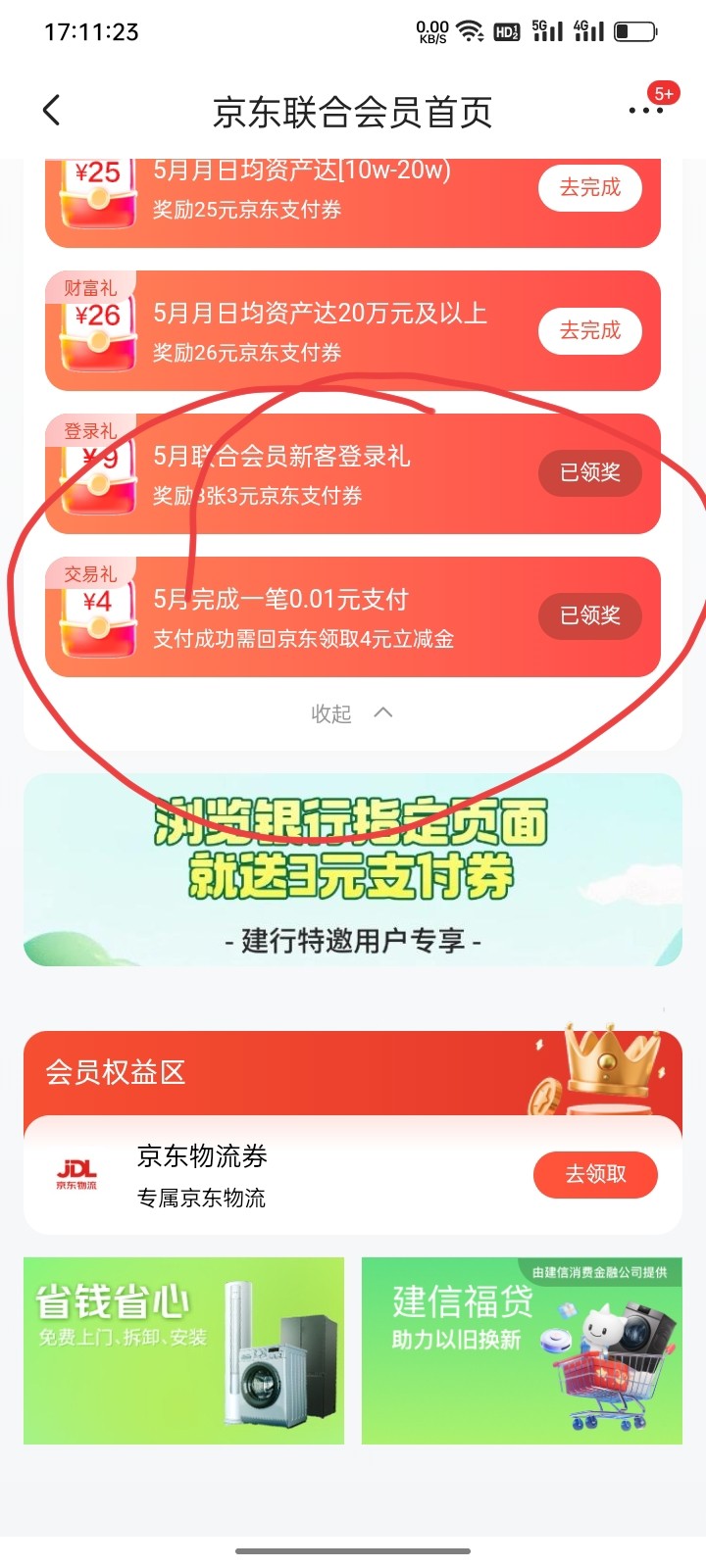This screenshot has width=706, height=1568.
Task: Tap 已领奖 on the 交易礼 card
Action: [589, 615]
